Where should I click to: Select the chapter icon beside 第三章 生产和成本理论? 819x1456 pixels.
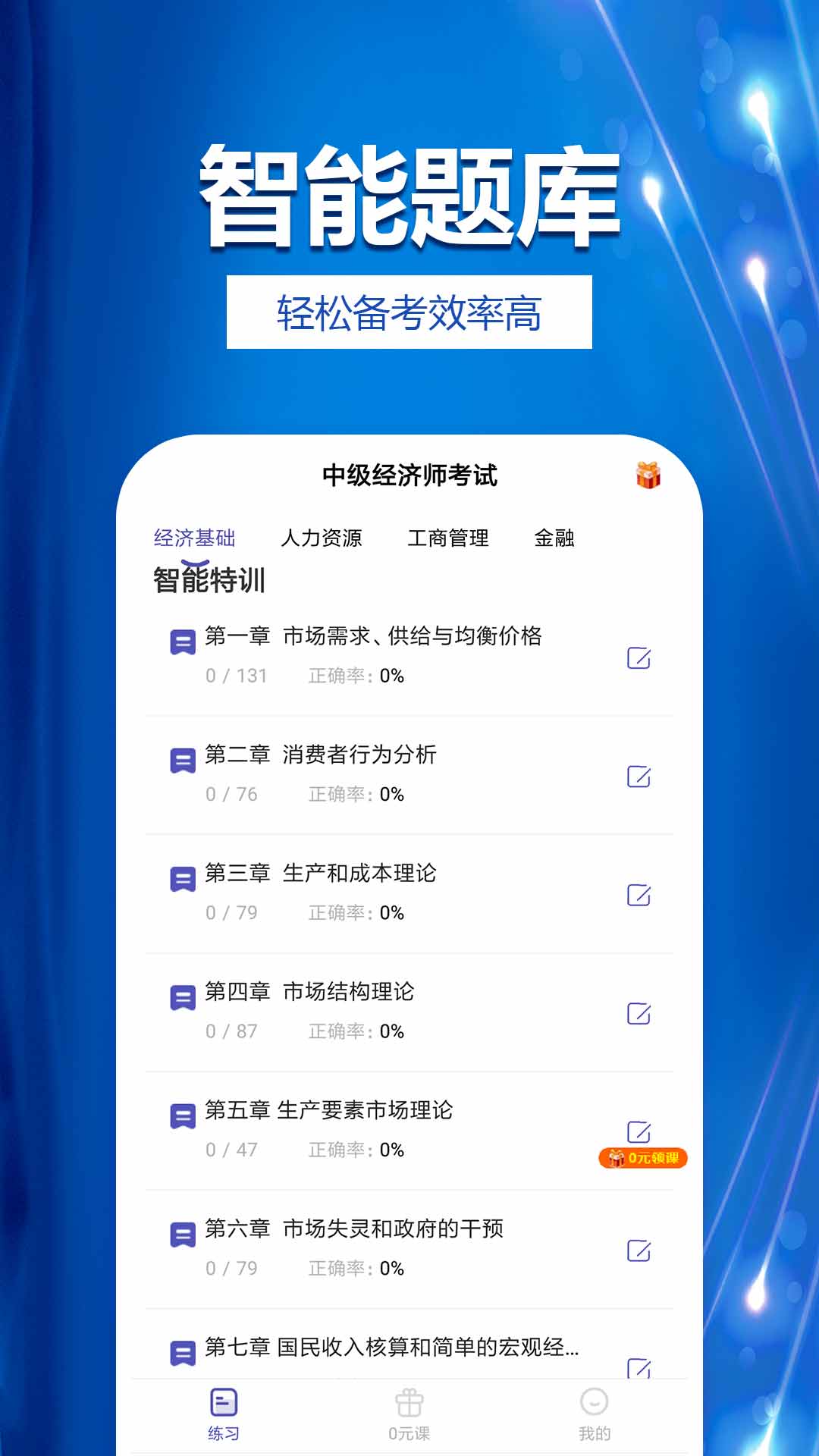coord(182,877)
